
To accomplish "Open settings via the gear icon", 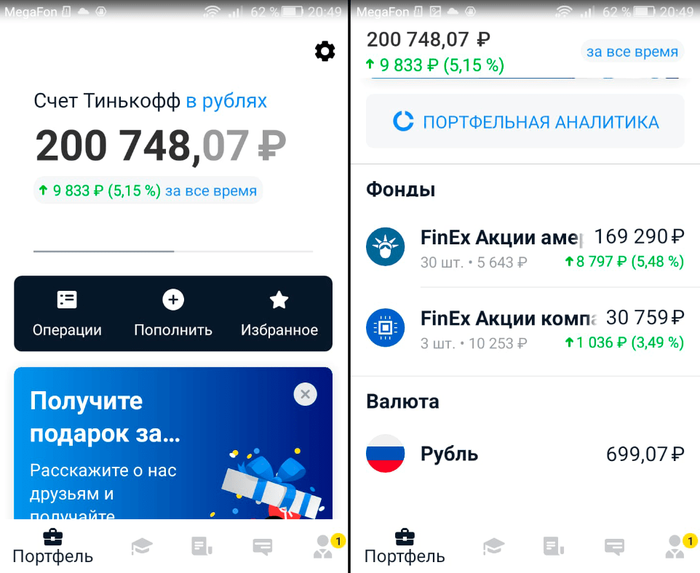I will click(324, 51).
